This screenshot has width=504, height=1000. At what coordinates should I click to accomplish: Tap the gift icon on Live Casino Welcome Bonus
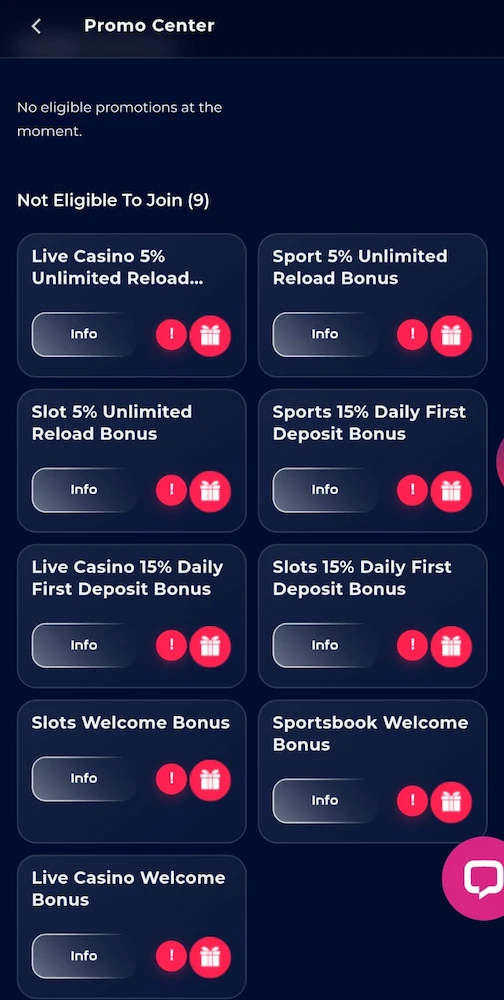(x=210, y=957)
